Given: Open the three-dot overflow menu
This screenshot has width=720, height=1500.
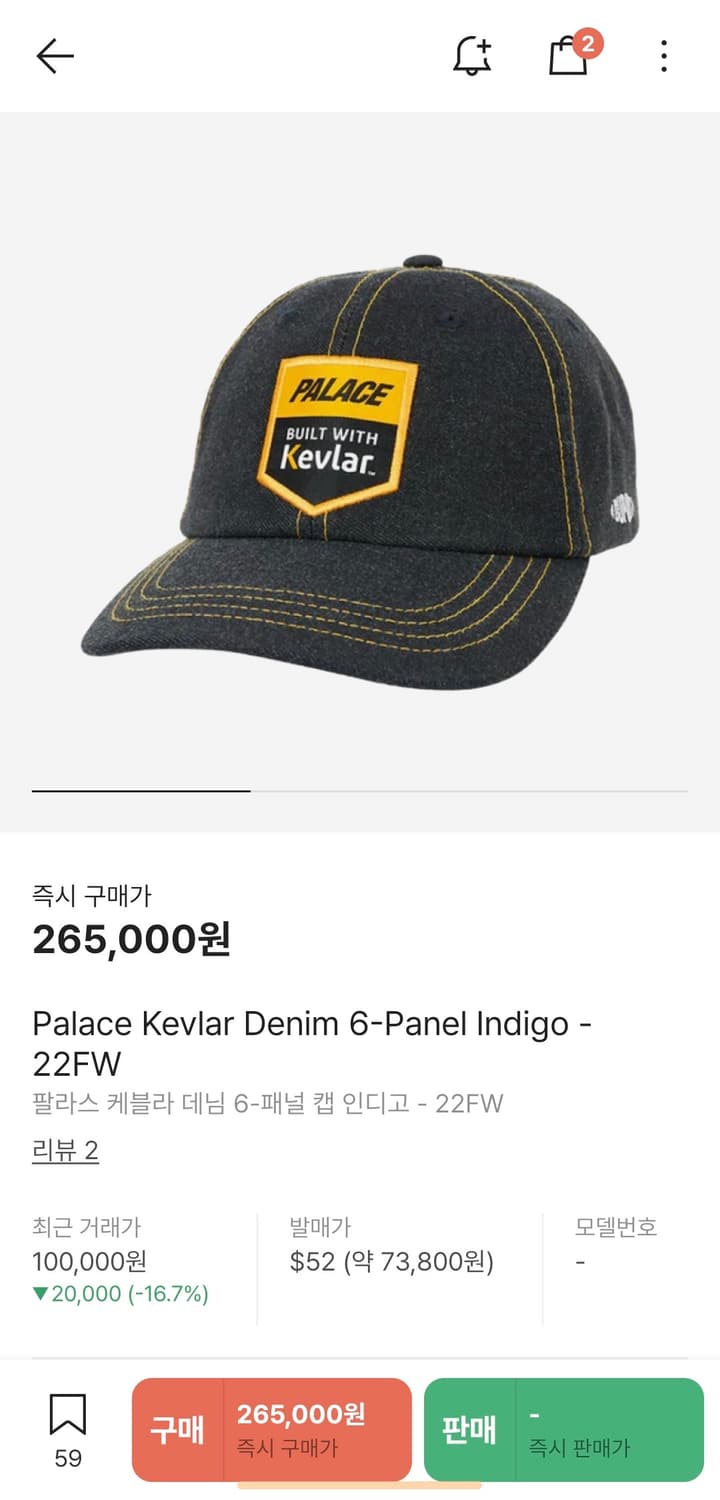Looking at the screenshot, I should pos(663,57).
